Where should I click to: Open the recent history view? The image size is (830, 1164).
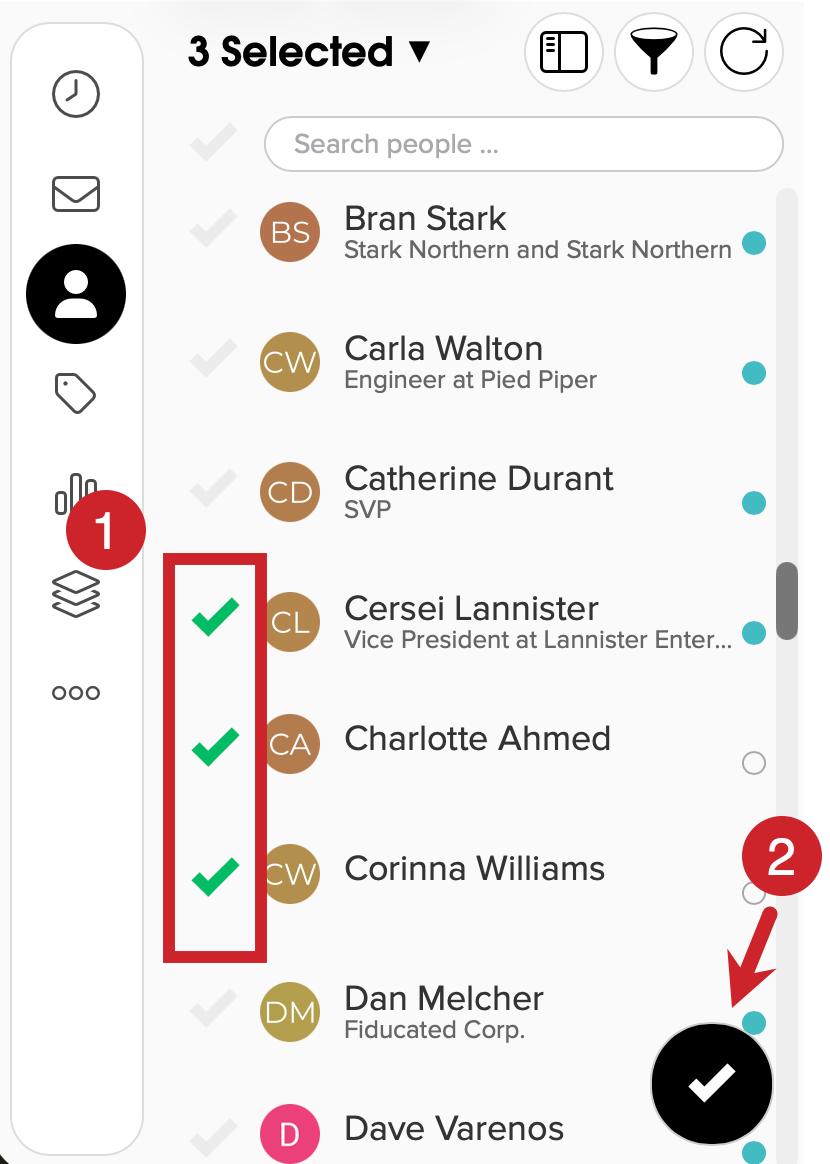(75, 94)
